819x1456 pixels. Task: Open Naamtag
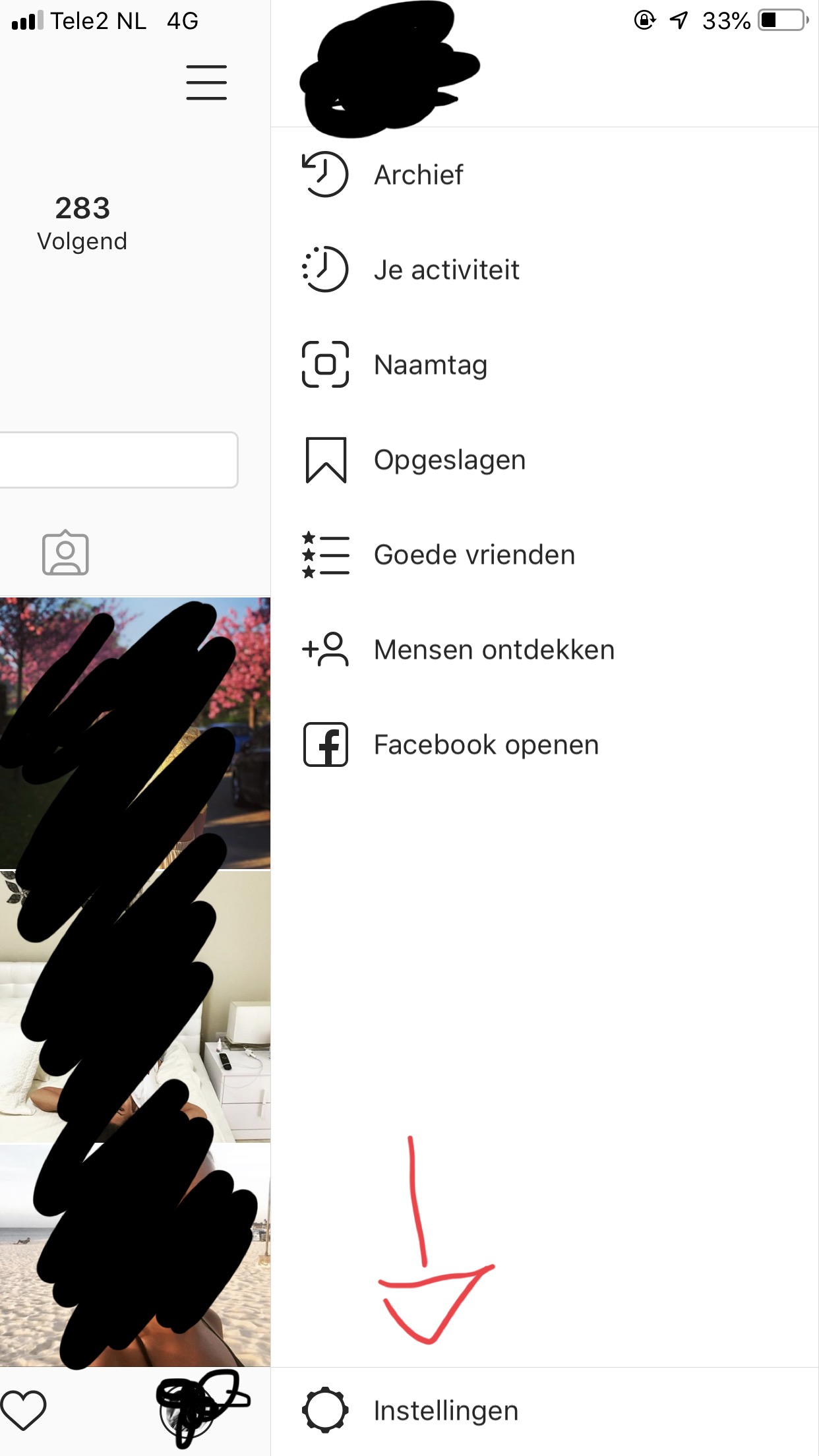click(545, 365)
